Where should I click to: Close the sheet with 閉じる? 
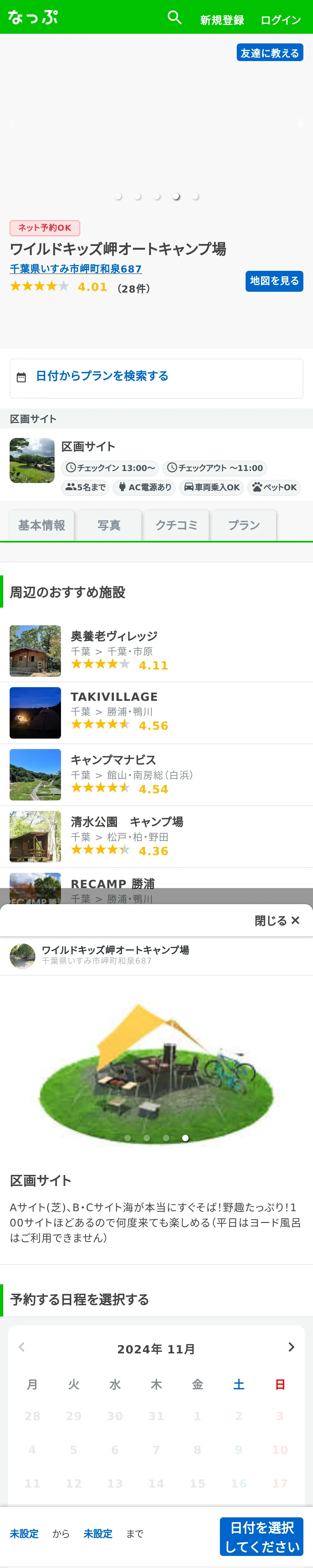[x=277, y=920]
